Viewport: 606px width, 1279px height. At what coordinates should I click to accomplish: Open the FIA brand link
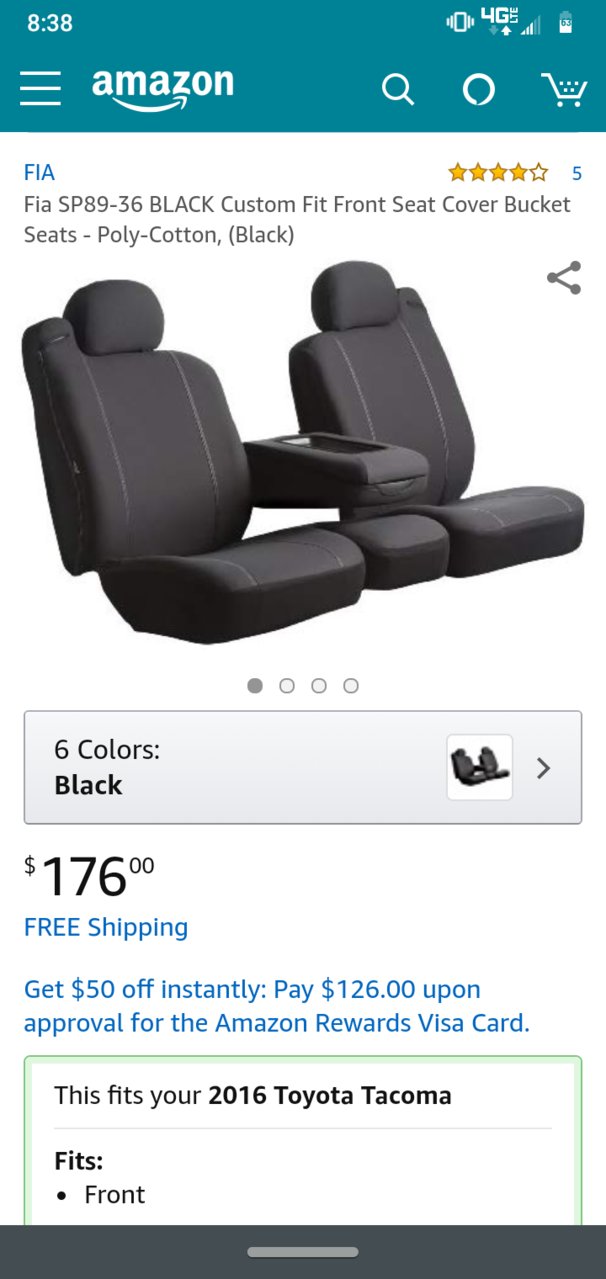click(x=39, y=173)
